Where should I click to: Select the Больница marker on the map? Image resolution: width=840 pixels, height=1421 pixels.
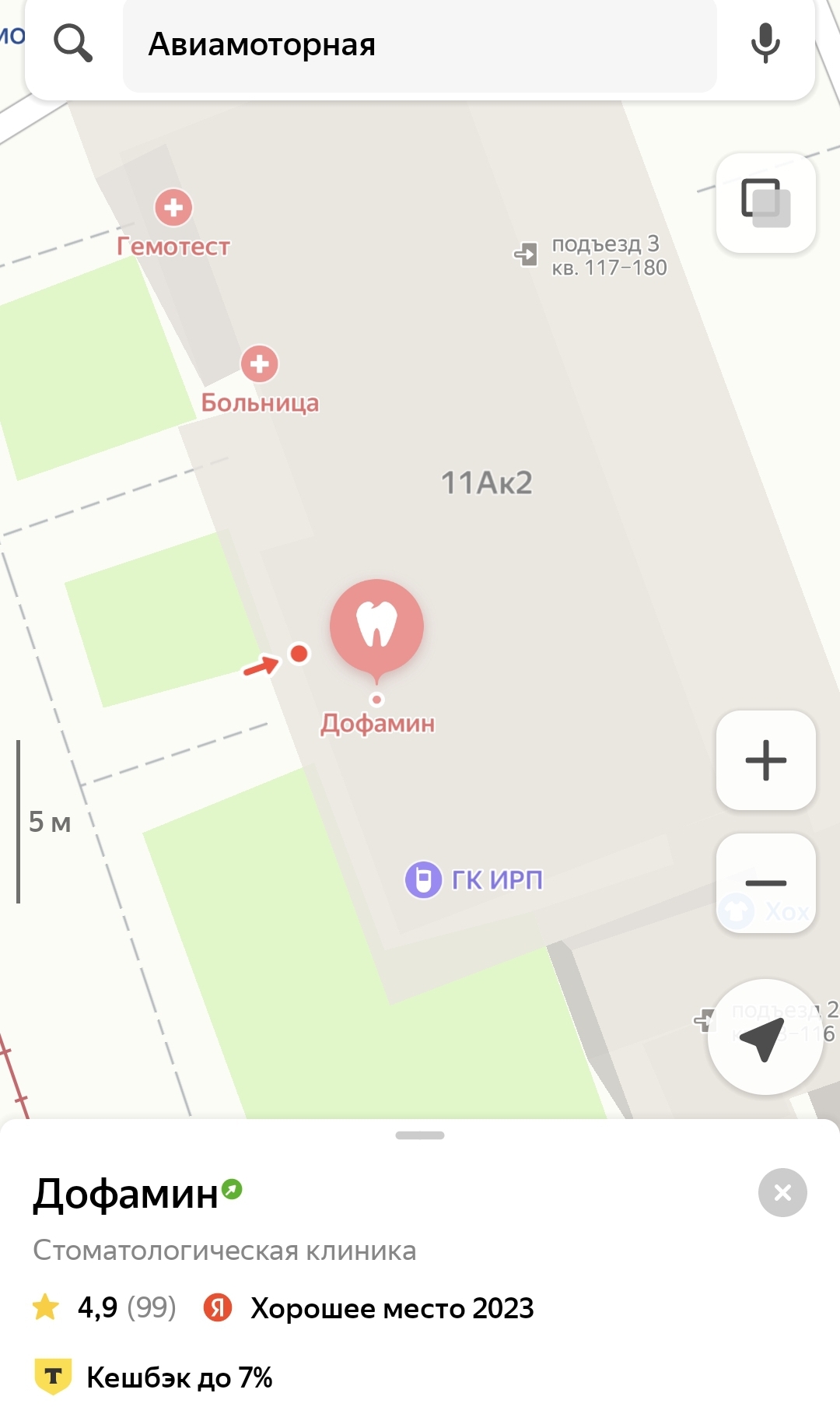tap(259, 364)
